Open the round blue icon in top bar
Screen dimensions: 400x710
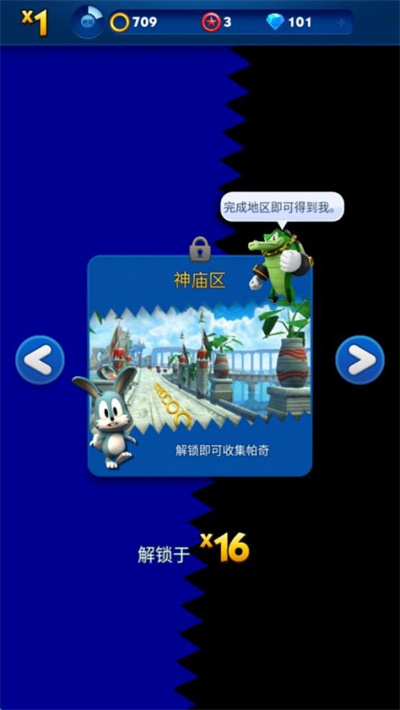87,21
